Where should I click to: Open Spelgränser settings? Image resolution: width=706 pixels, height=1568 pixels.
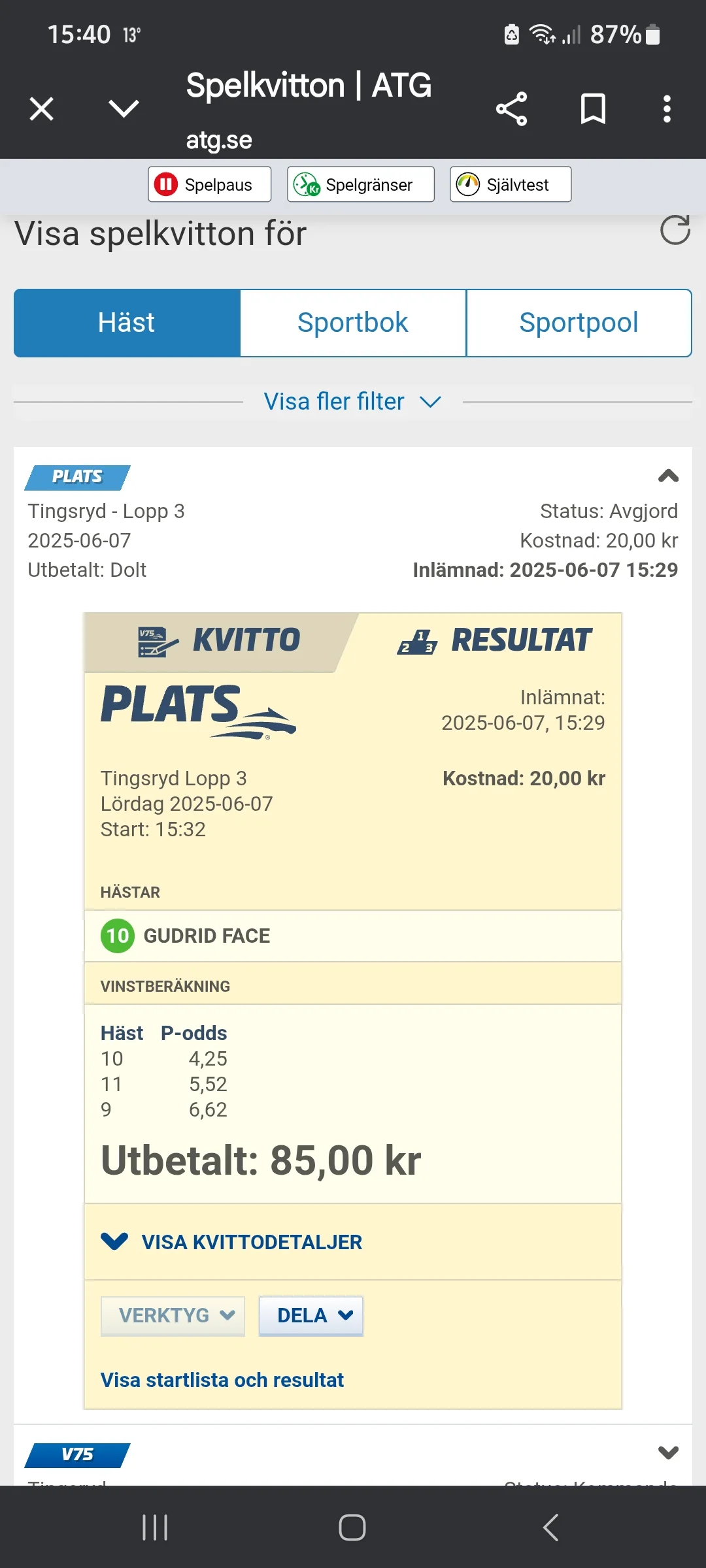[x=360, y=185]
